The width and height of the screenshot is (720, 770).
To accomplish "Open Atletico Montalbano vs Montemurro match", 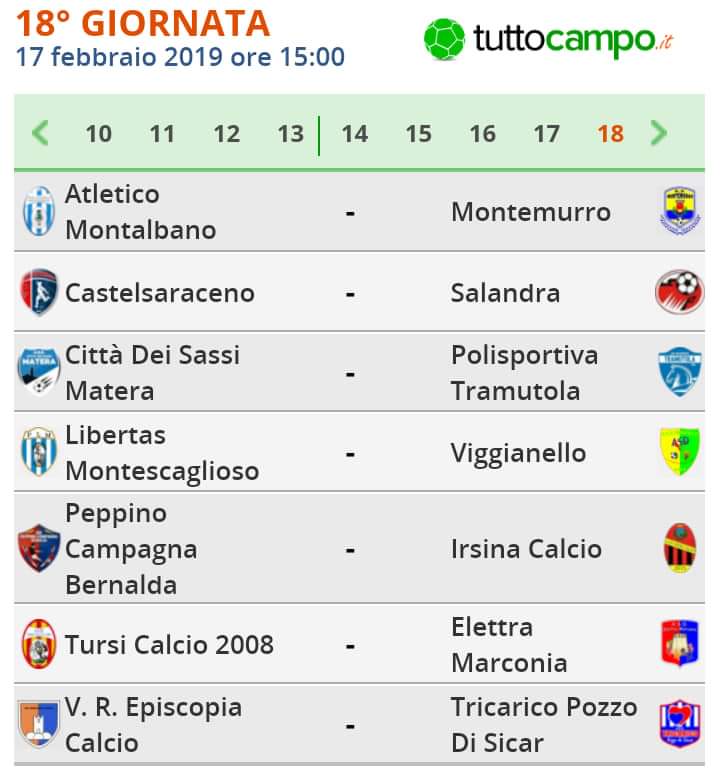I will pos(350,212).
